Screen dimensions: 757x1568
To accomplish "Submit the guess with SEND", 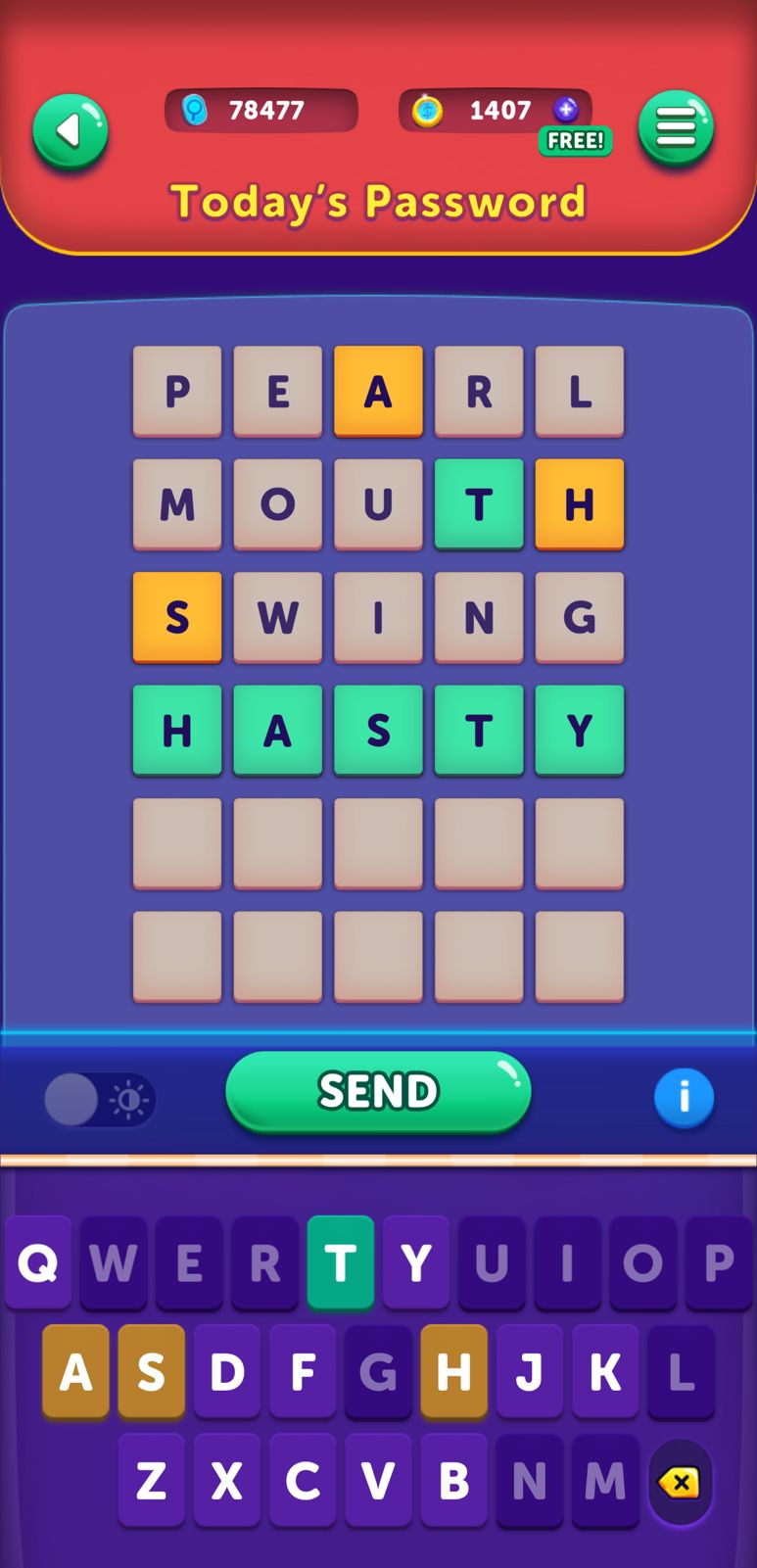I will [x=378, y=1091].
